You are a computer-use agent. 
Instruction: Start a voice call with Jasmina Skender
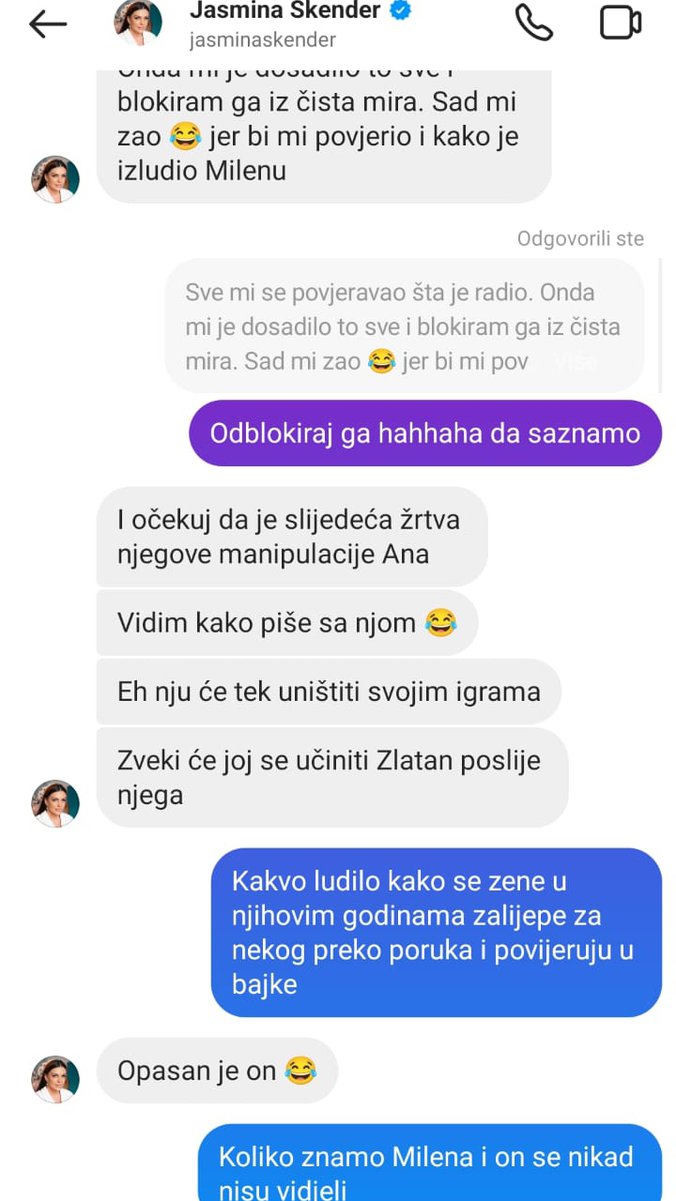533,23
